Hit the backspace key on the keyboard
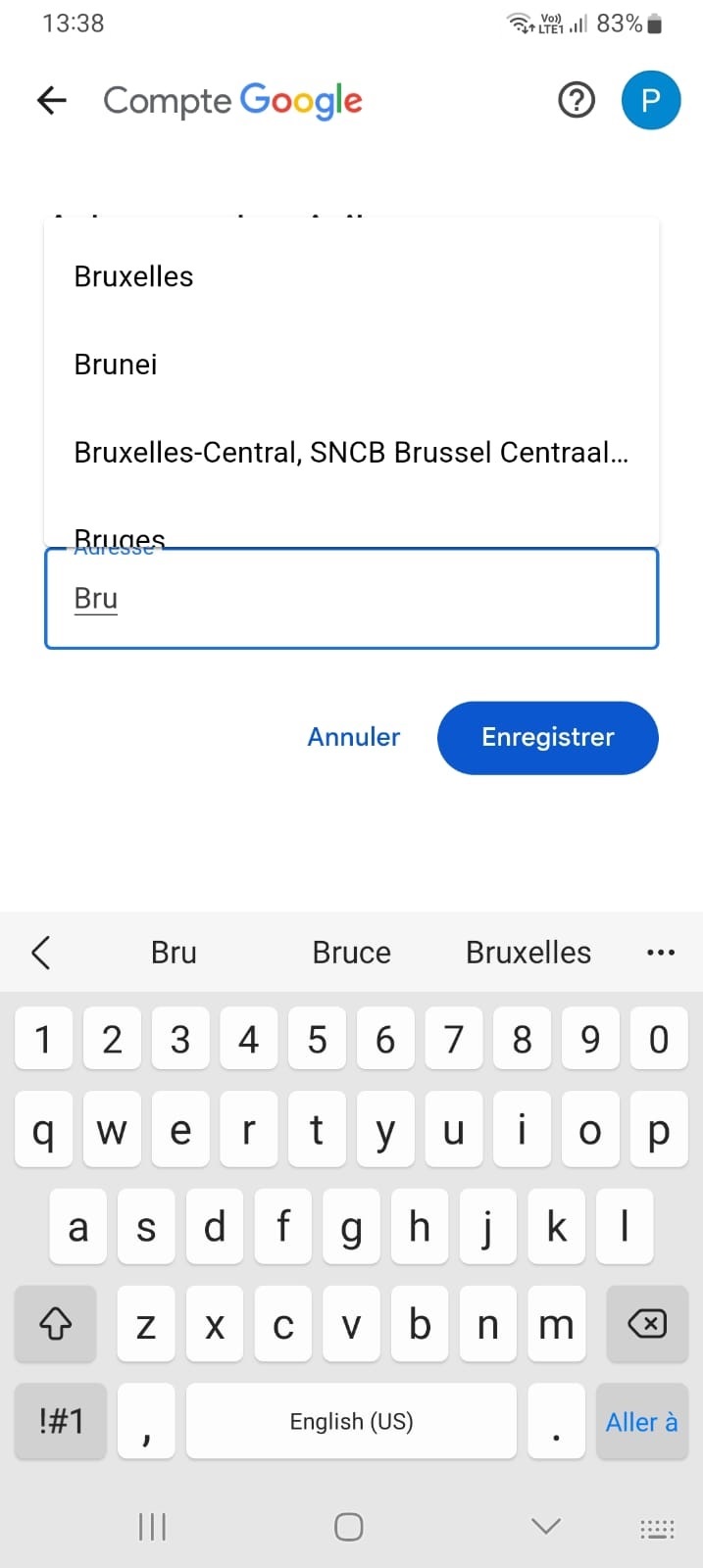 (x=646, y=1324)
